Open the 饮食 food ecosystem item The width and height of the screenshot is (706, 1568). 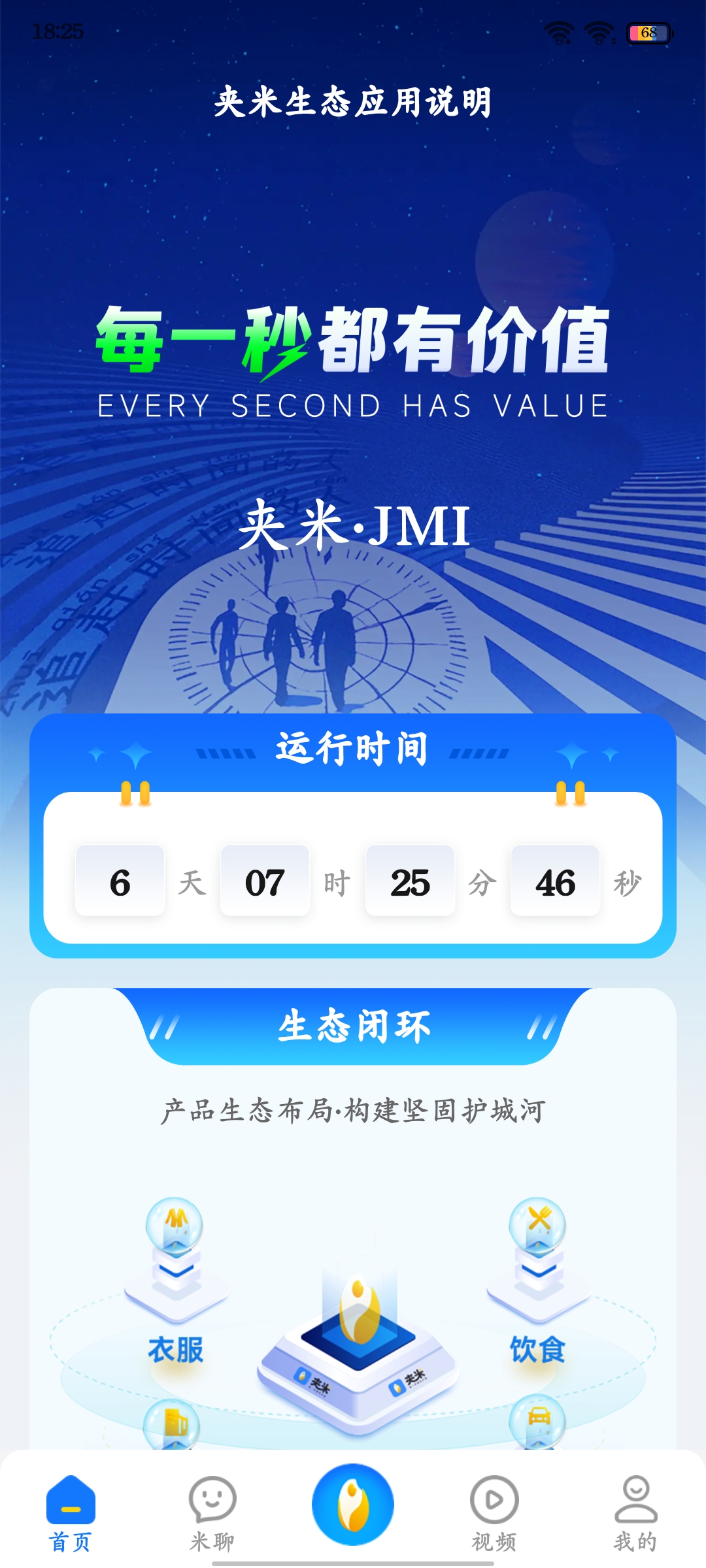(x=537, y=1281)
